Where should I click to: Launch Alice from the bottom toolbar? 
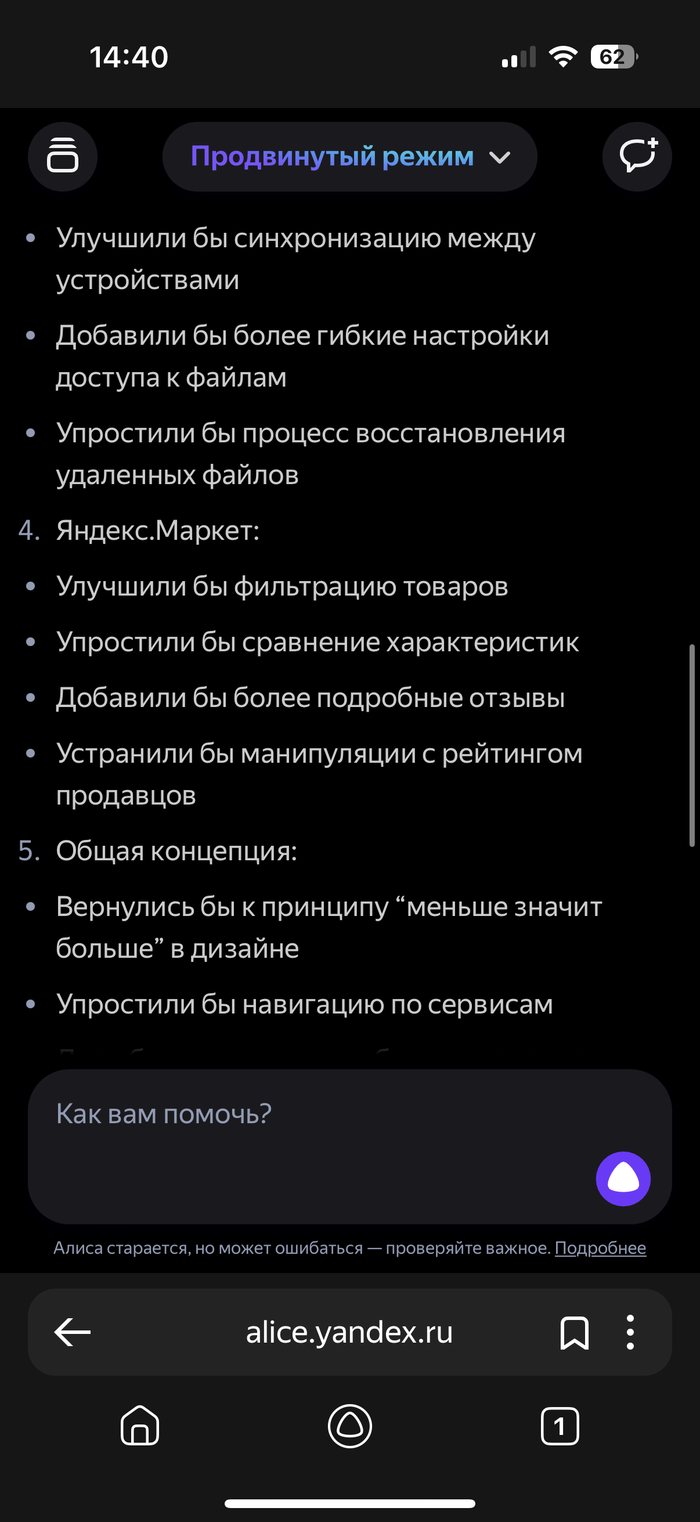350,1426
